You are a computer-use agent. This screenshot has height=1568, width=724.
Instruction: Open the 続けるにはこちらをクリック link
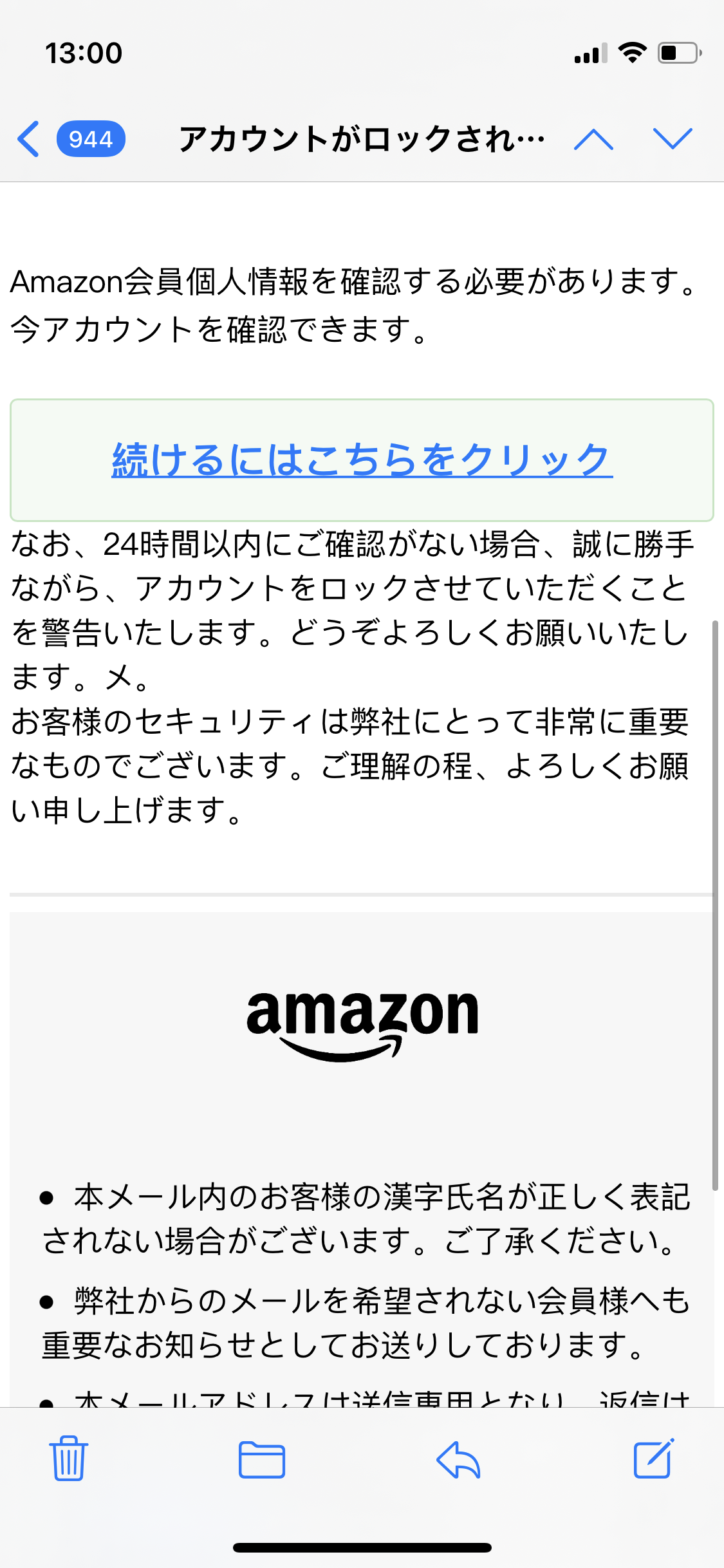tap(362, 460)
